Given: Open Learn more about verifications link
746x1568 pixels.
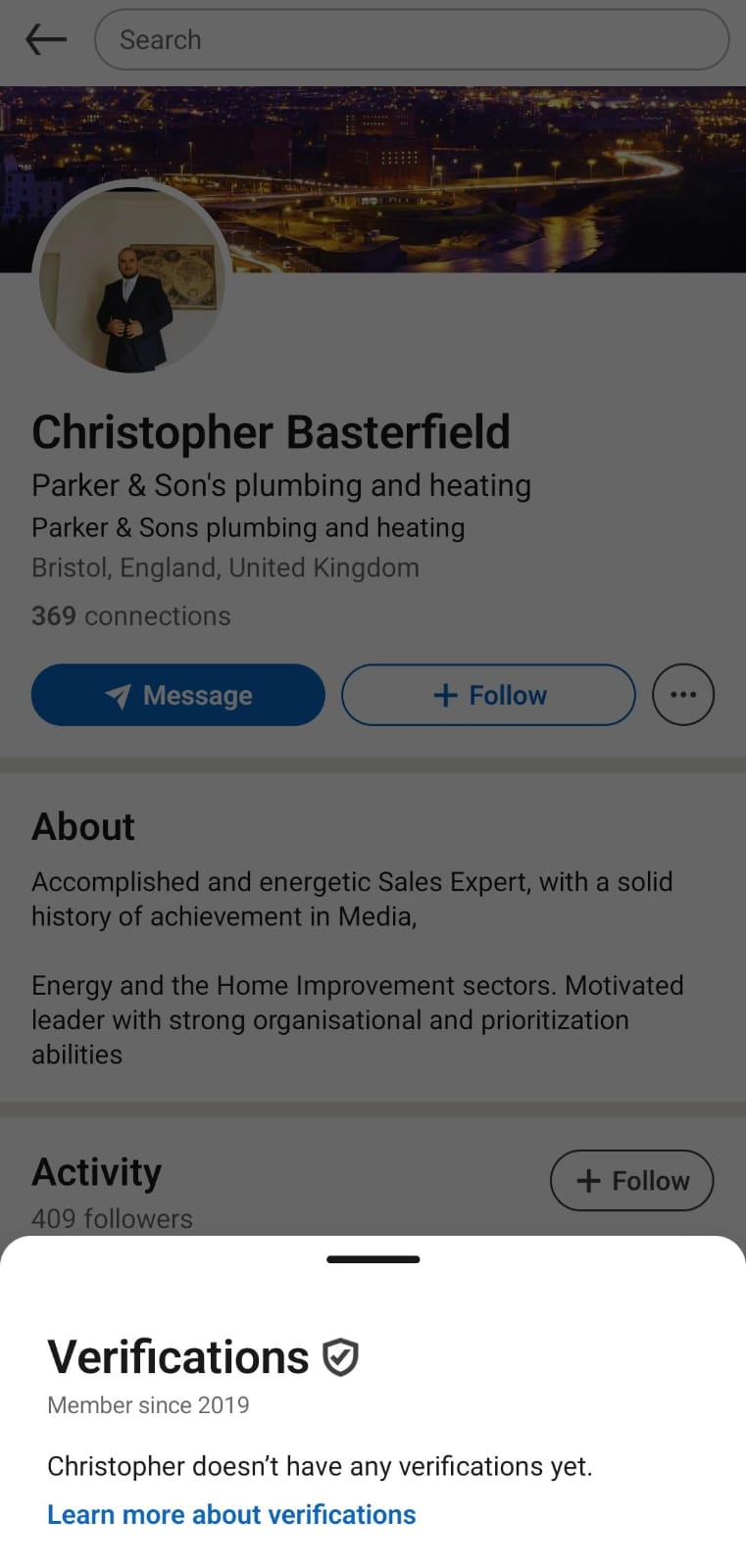Looking at the screenshot, I should [231, 1514].
